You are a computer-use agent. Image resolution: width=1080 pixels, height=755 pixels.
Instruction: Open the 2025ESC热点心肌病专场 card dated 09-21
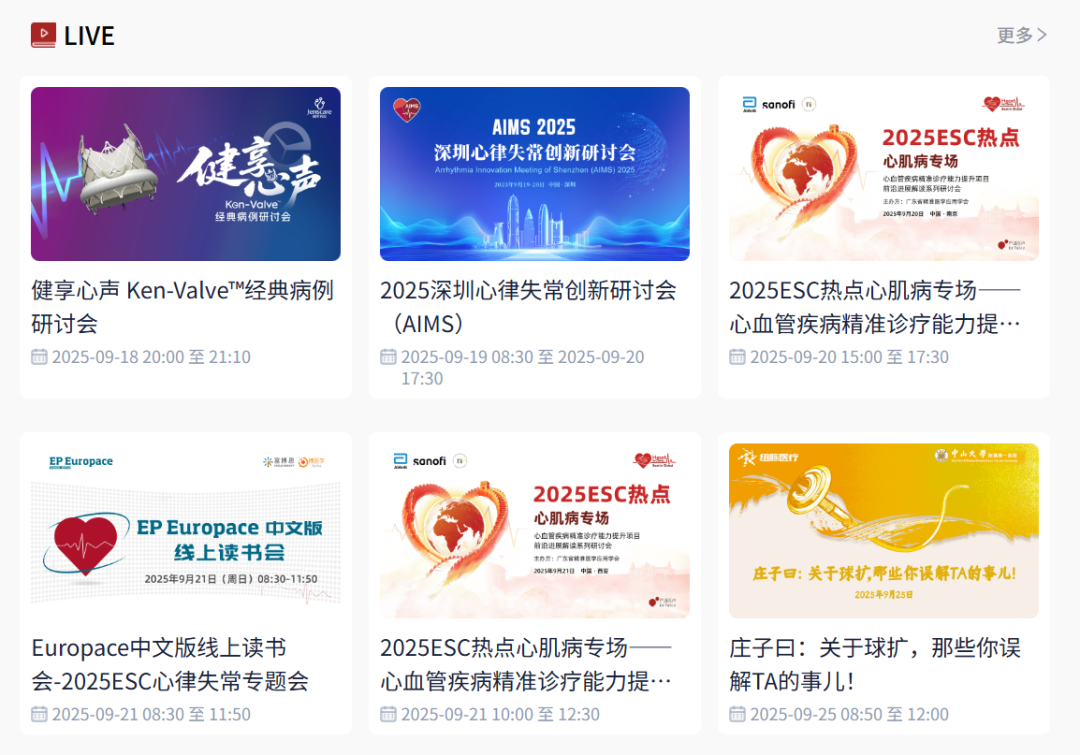[534, 532]
